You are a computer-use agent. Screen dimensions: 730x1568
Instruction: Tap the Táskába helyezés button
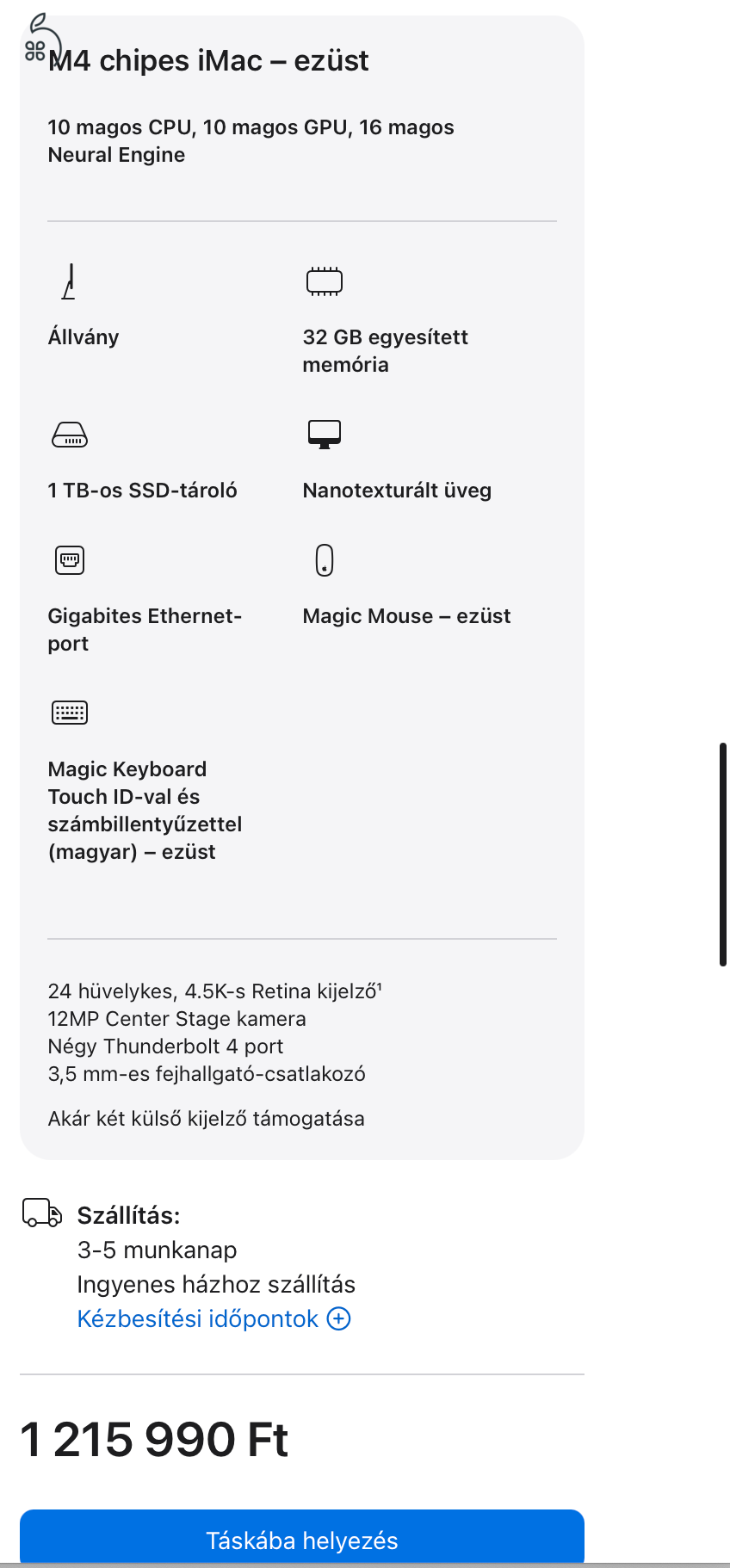tap(301, 1538)
